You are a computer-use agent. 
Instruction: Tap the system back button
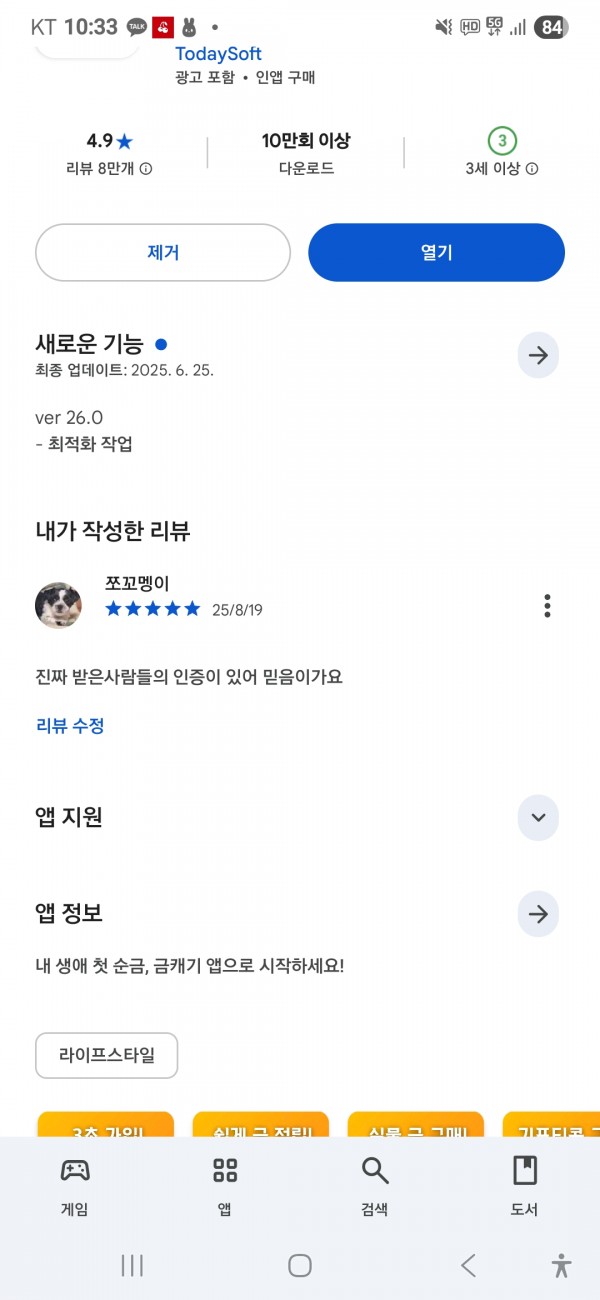[468, 1265]
